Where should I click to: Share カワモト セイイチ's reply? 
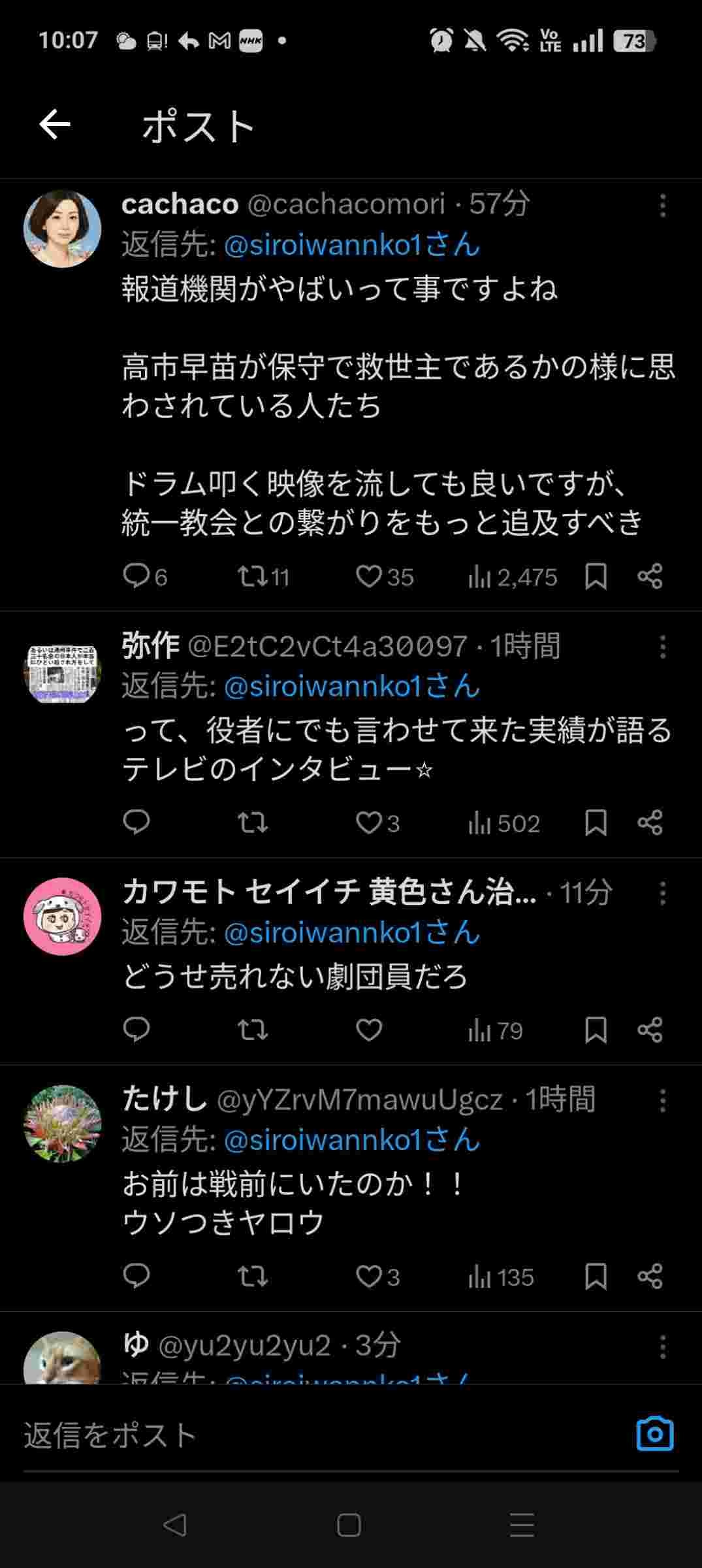click(x=650, y=1030)
